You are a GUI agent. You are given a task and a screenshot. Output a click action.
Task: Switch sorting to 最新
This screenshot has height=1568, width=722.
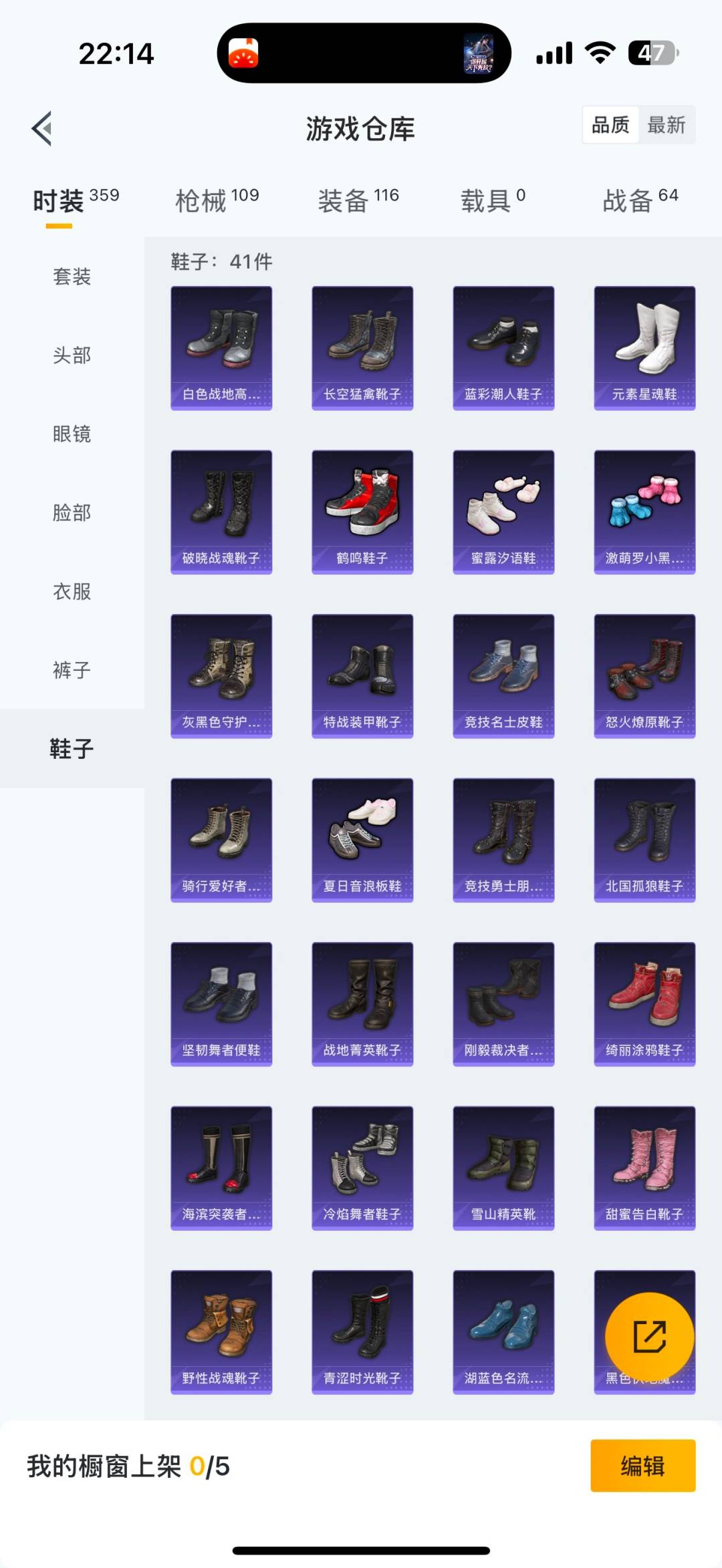click(667, 125)
